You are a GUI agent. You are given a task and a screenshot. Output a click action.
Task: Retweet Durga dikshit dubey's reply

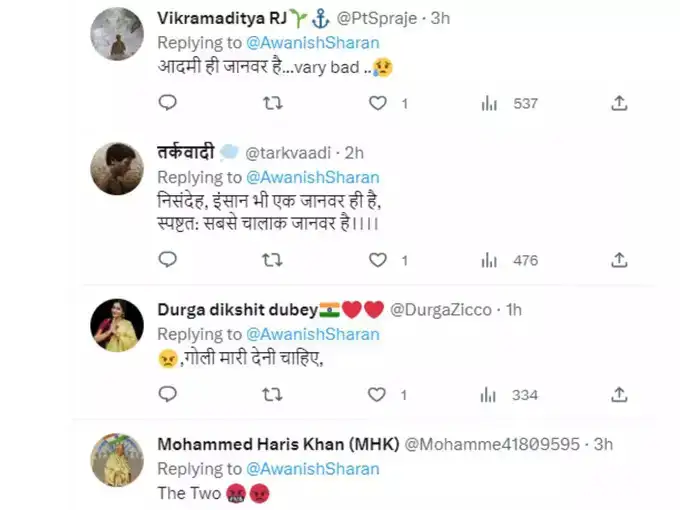click(x=272, y=395)
